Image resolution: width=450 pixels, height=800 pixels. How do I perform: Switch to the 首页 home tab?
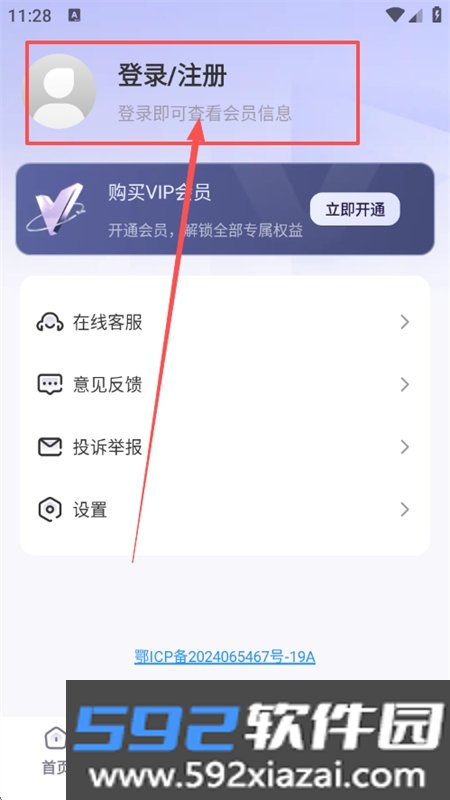53,750
